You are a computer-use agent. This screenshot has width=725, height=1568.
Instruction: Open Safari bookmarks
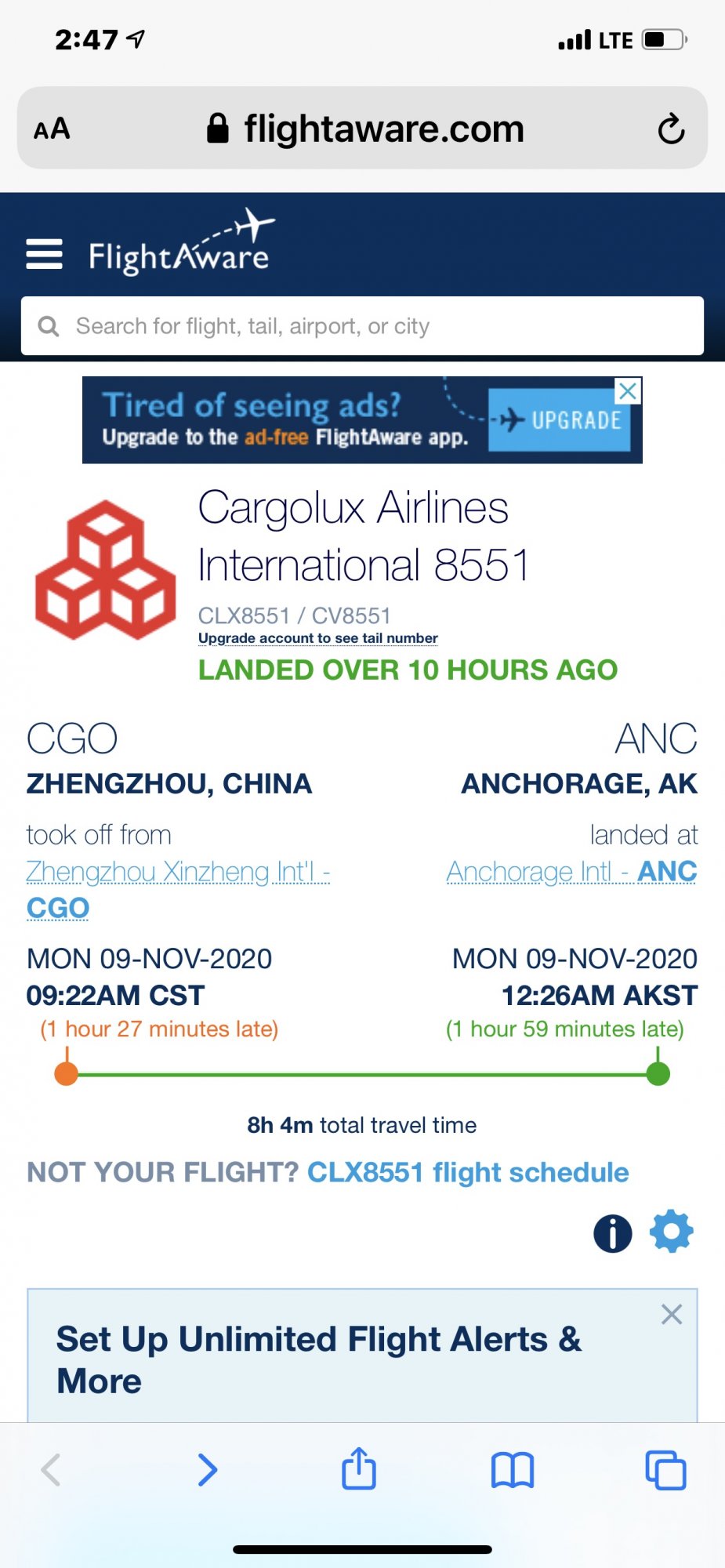(513, 1470)
